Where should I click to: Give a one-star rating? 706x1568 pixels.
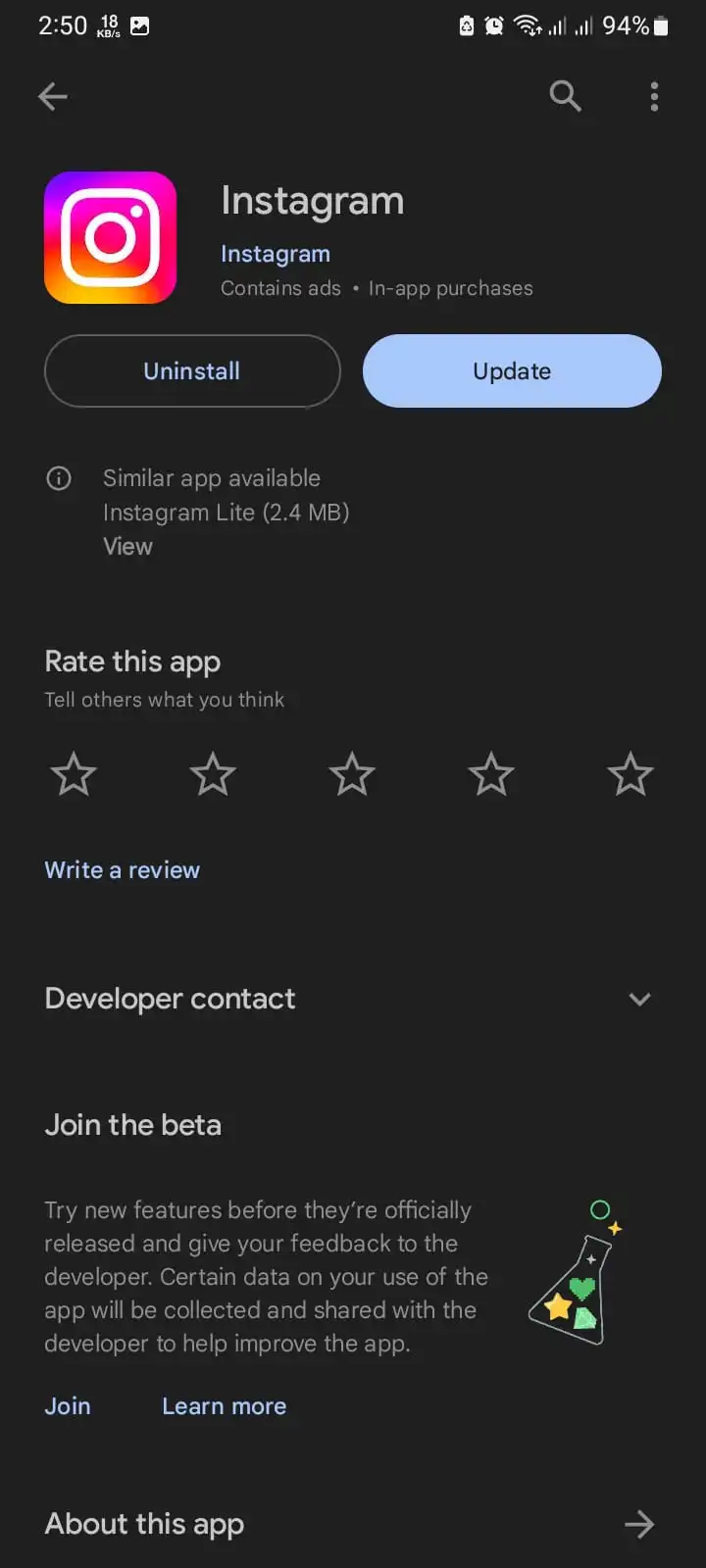tap(73, 774)
